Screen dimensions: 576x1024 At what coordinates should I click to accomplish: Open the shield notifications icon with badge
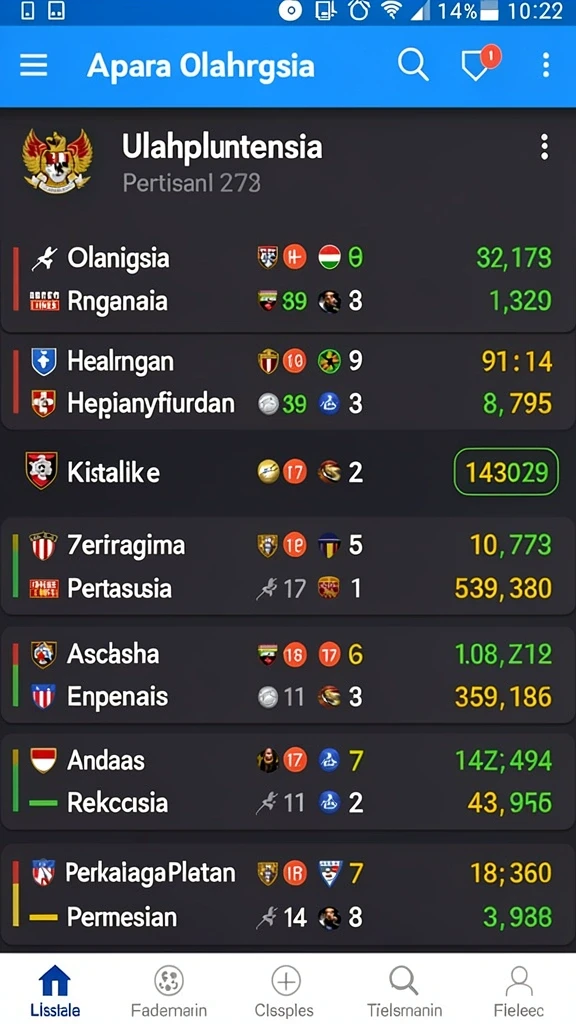point(479,64)
